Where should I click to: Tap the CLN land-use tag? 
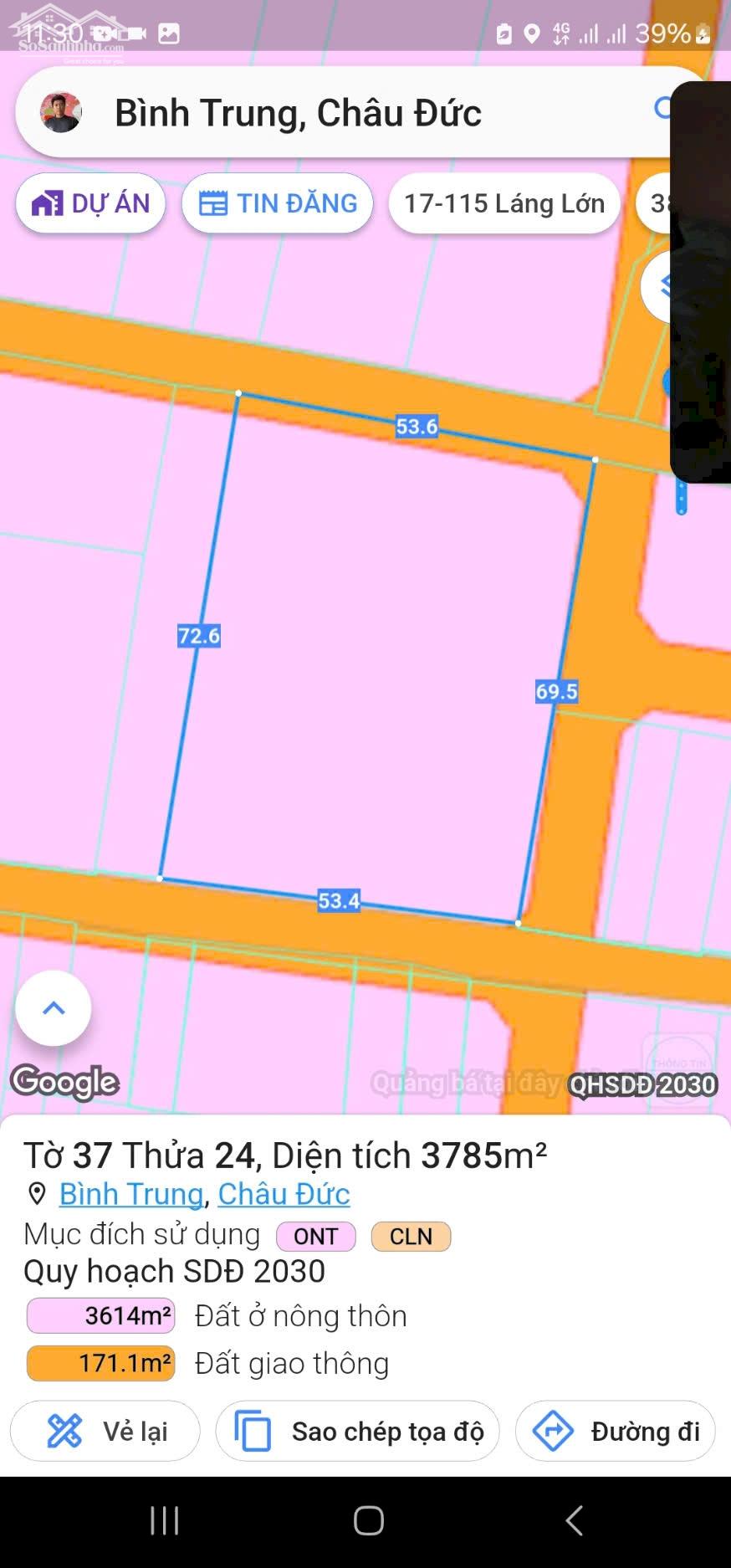[x=411, y=1237]
